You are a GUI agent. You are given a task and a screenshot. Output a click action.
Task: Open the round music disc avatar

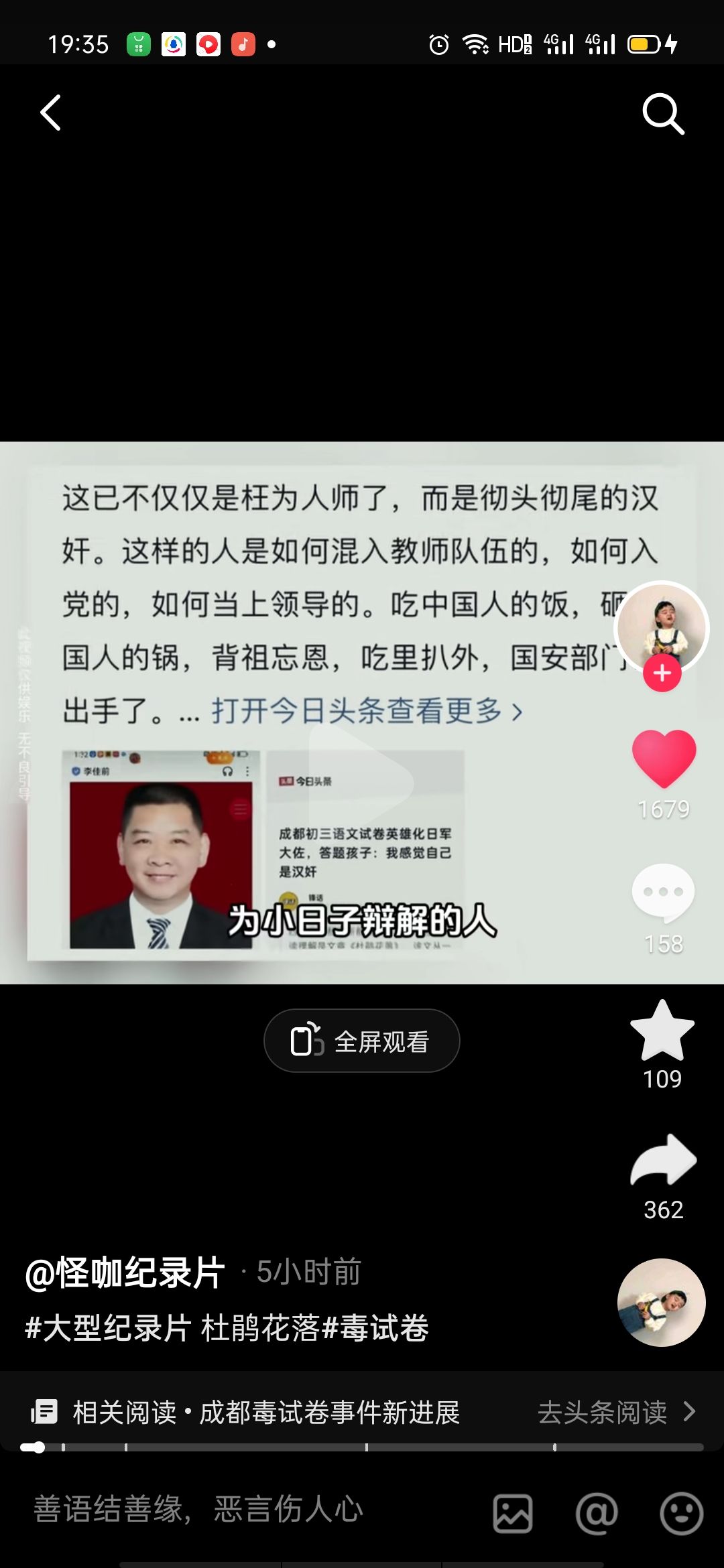(661, 1302)
